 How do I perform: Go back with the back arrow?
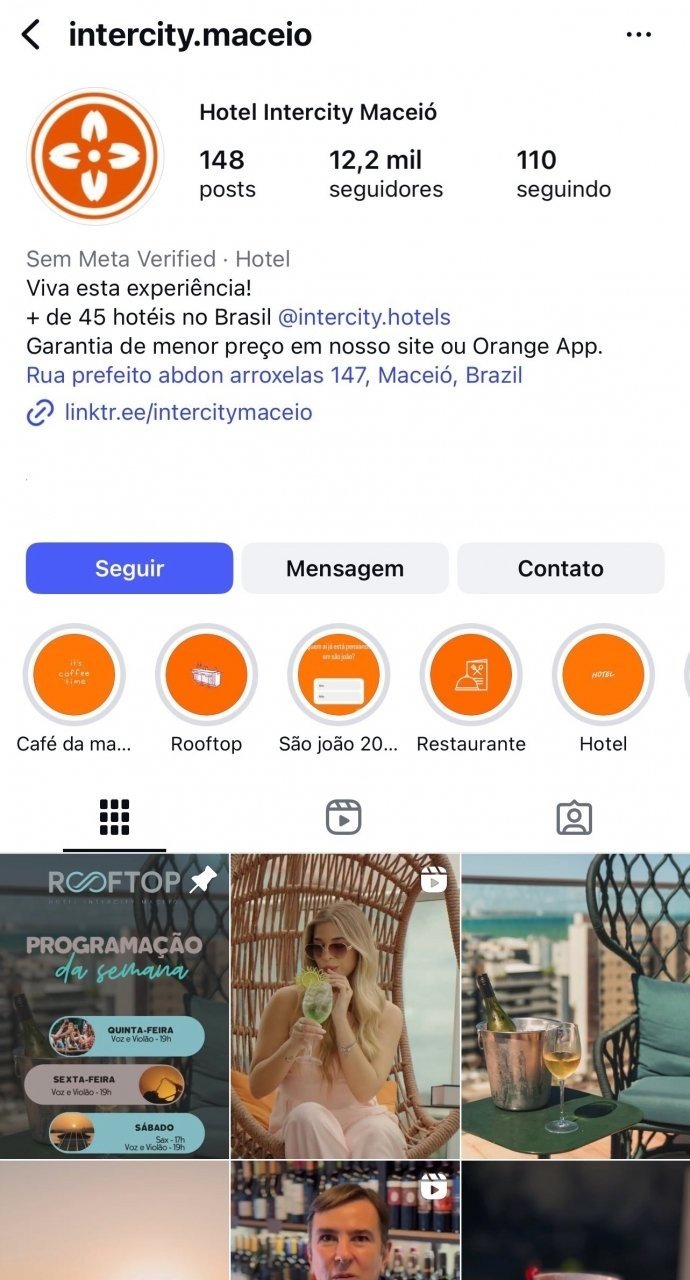tap(31, 35)
